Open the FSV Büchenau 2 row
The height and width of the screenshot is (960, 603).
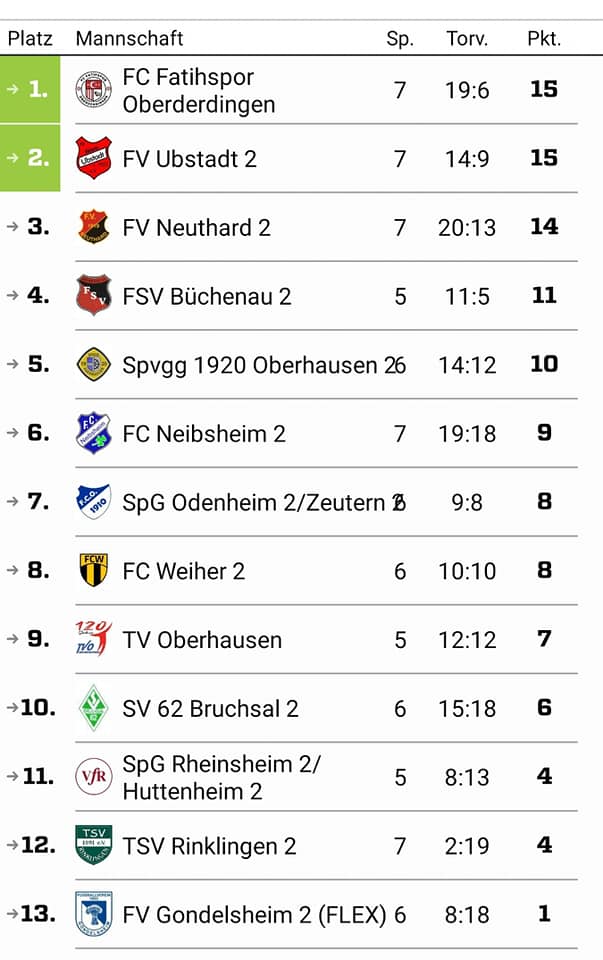point(206,296)
